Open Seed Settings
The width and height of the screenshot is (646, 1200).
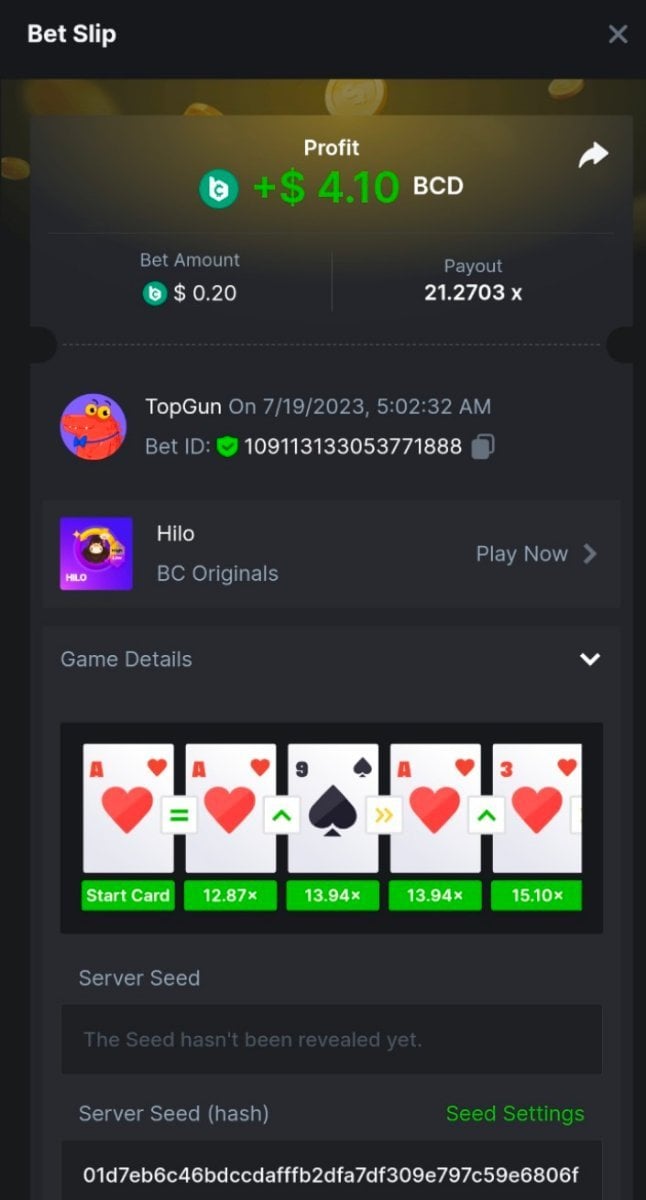pos(515,1113)
